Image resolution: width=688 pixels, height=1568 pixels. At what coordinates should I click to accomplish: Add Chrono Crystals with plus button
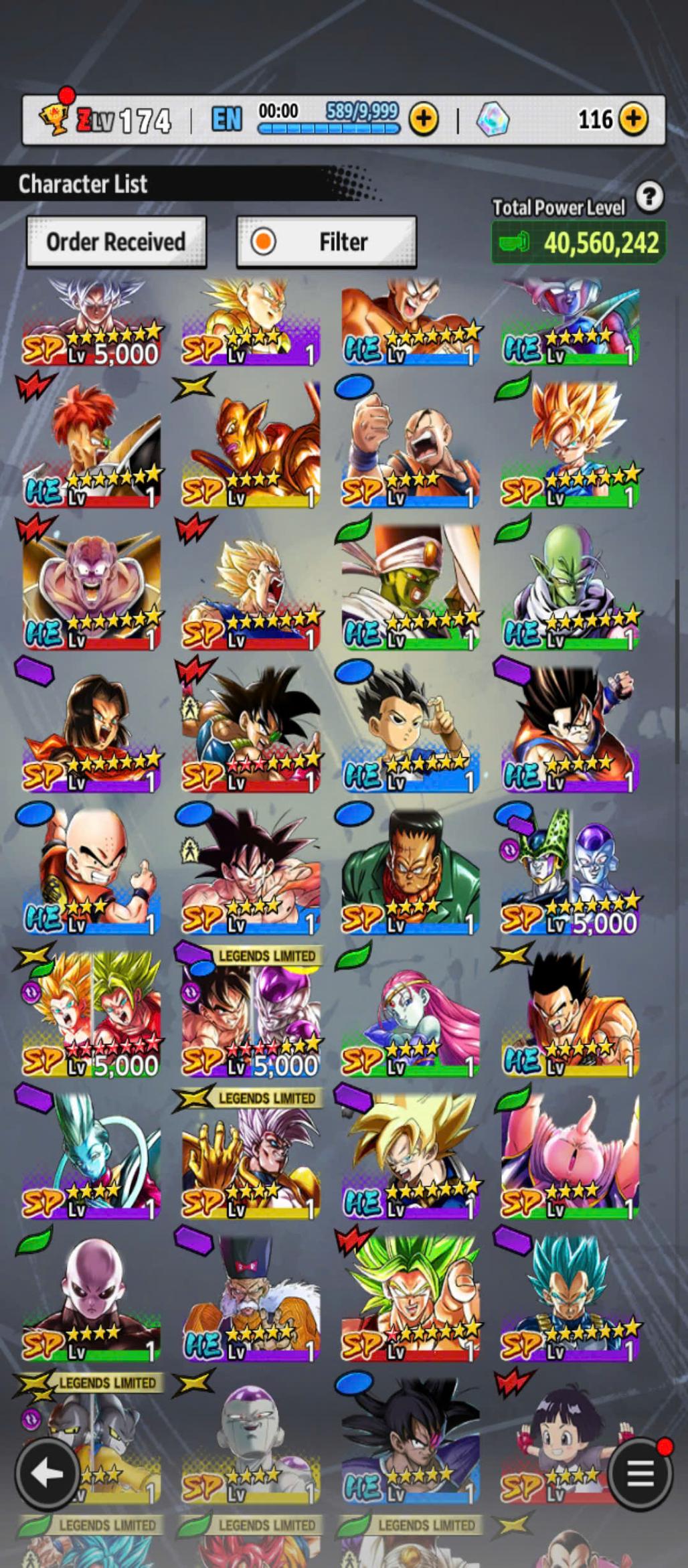632,120
